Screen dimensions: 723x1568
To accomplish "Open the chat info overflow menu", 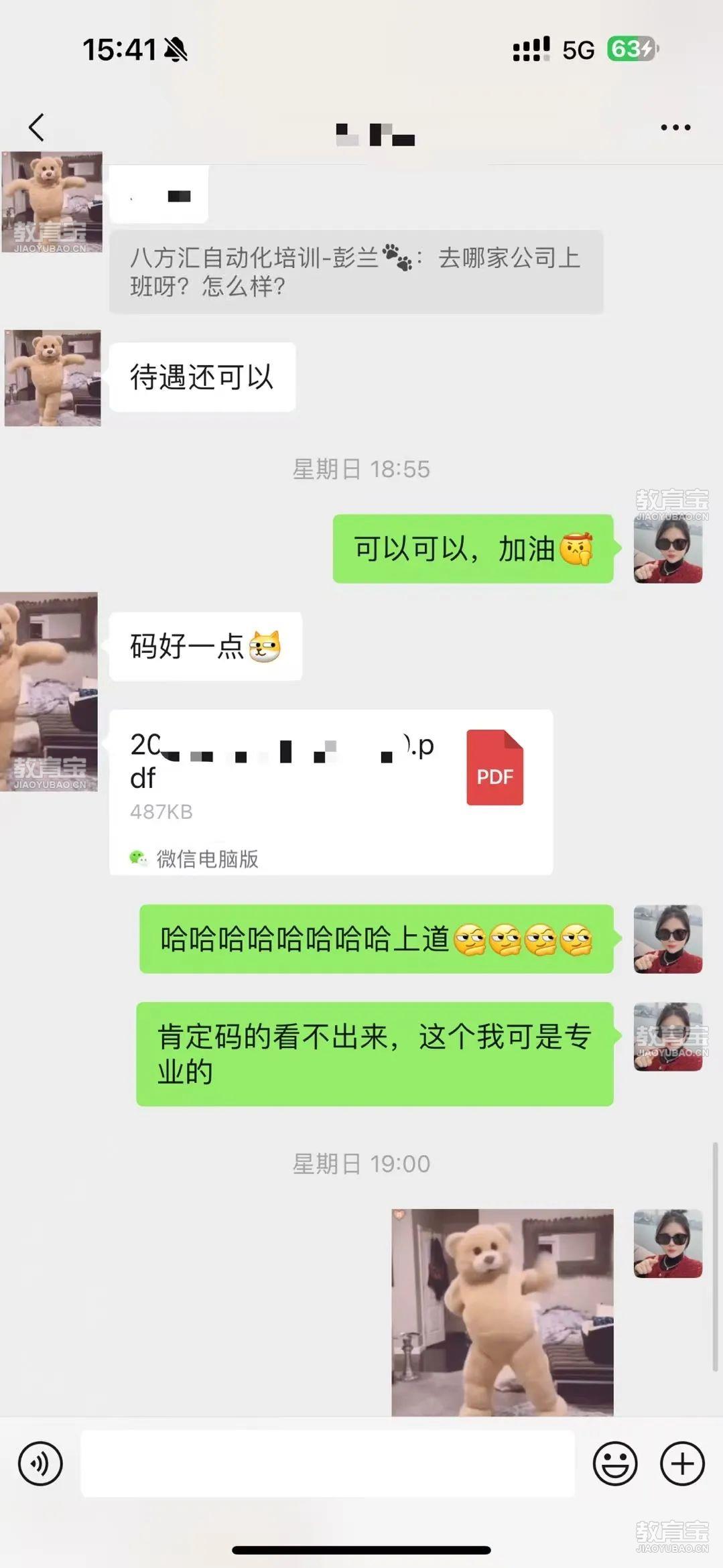I will [x=675, y=127].
